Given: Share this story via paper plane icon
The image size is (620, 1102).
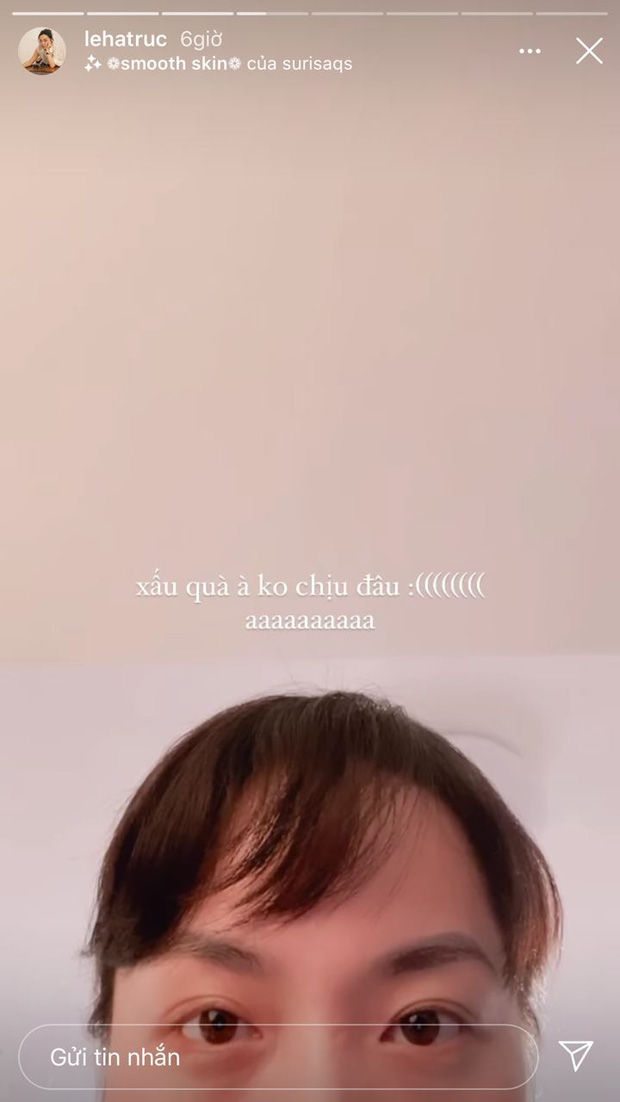Looking at the screenshot, I should point(576,1055).
